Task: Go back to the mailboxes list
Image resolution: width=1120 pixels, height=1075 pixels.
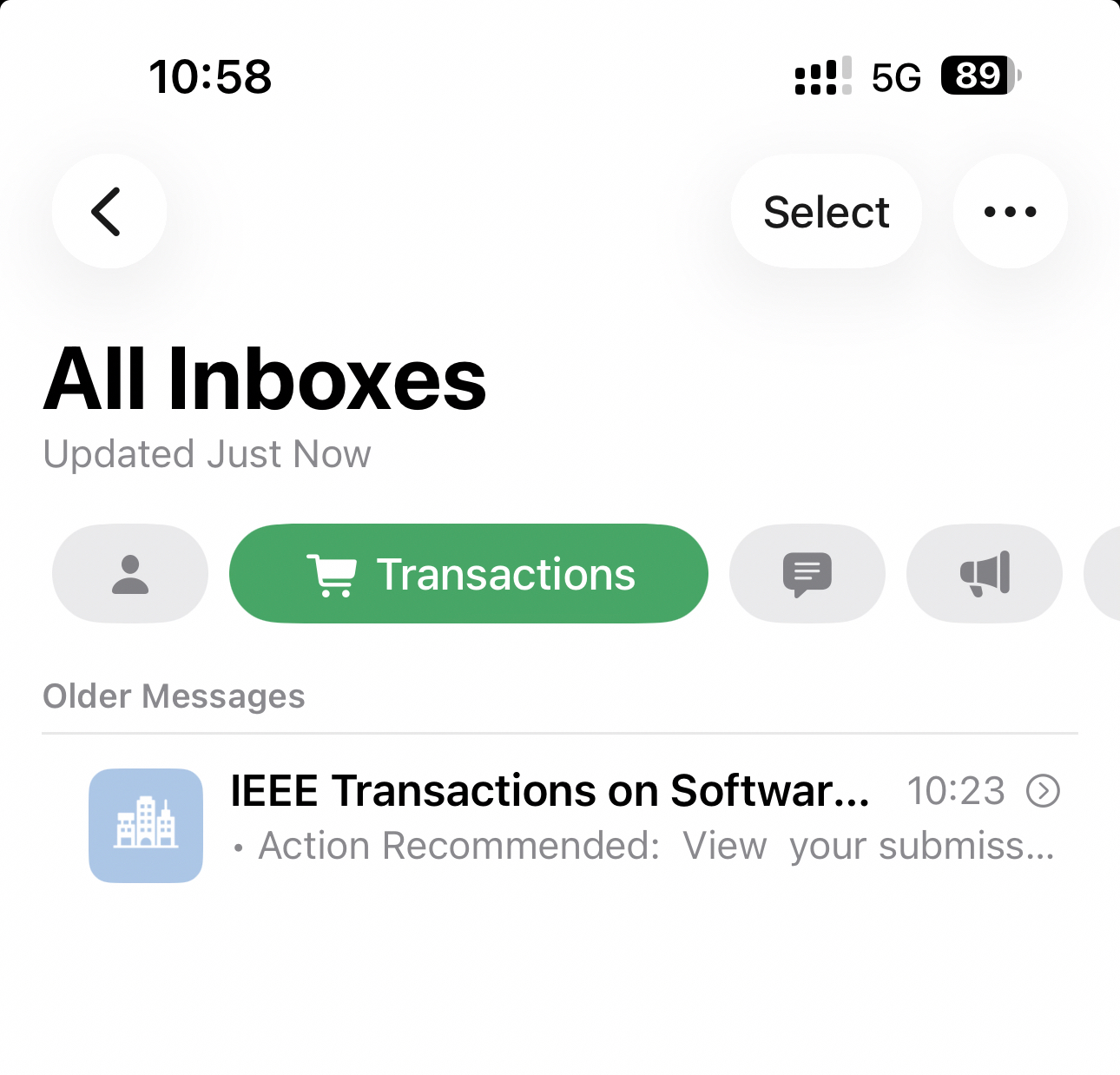Action: tap(109, 212)
